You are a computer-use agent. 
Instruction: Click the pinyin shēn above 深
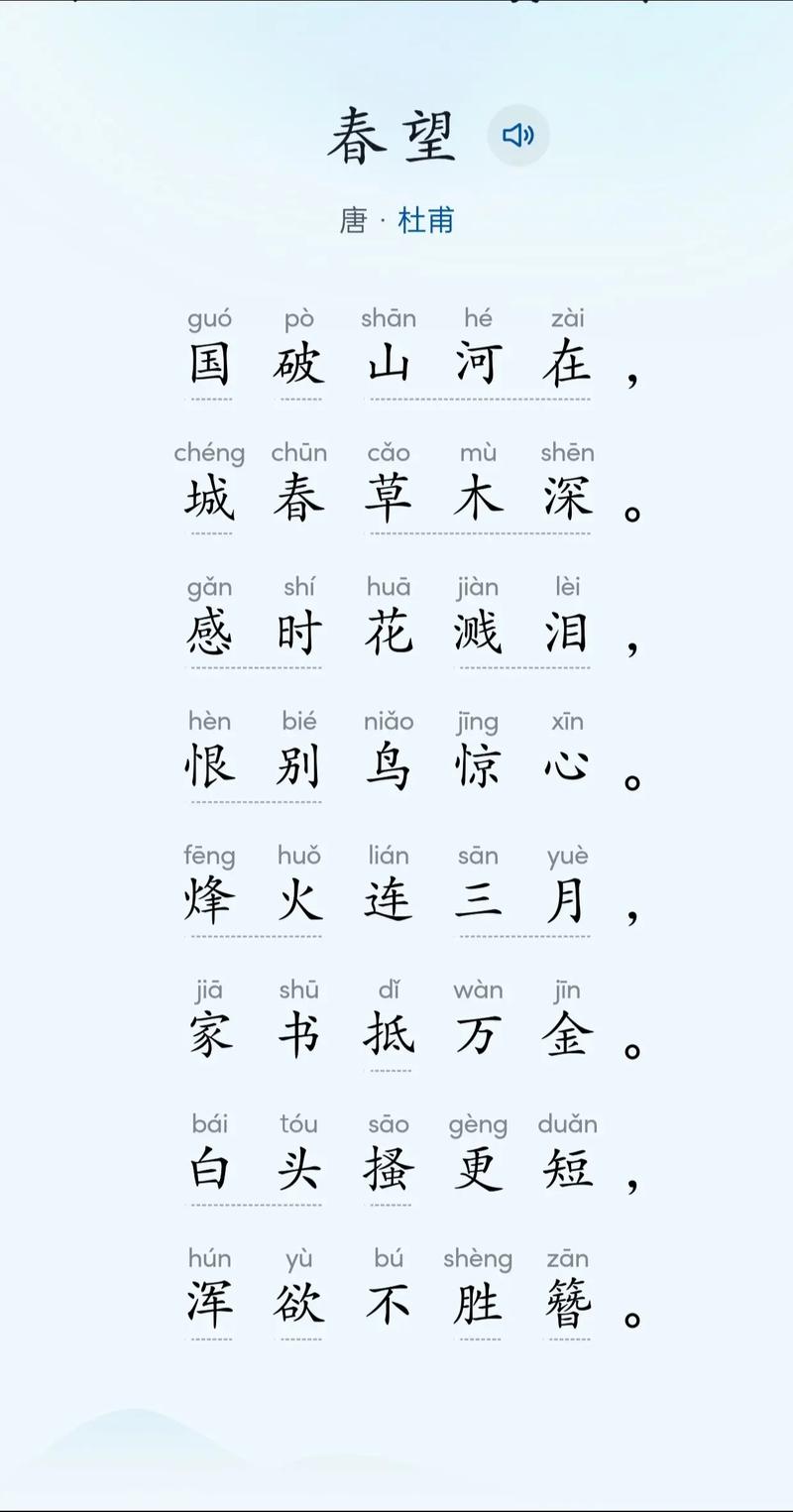(568, 453)
